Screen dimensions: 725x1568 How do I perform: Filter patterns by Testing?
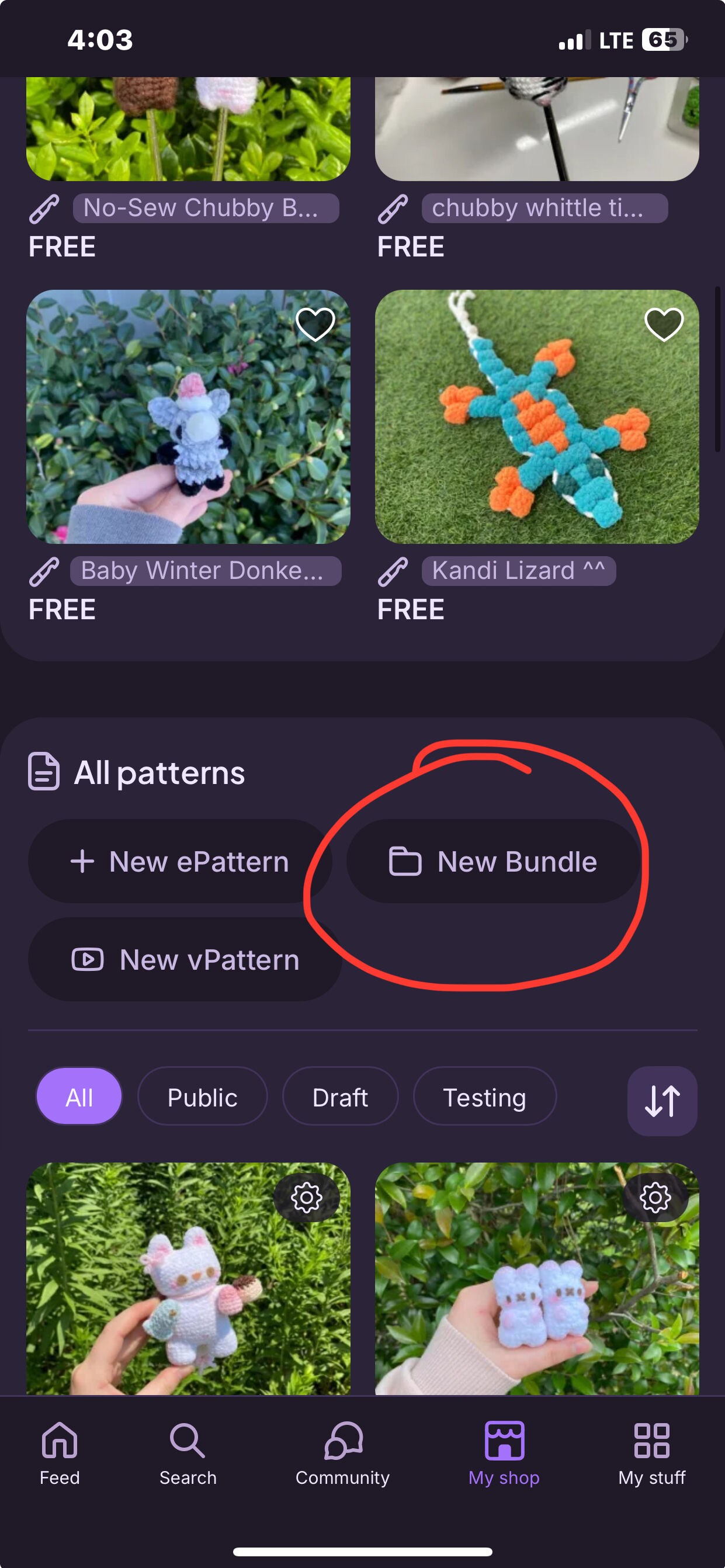pyautogui.click(x=484, y=1098)
